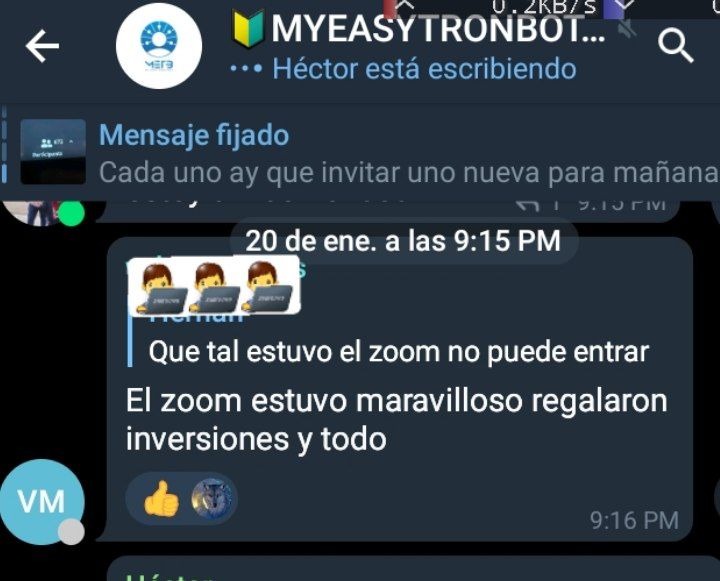Jump to quoted message about the zoom

(x=398, y=351)
